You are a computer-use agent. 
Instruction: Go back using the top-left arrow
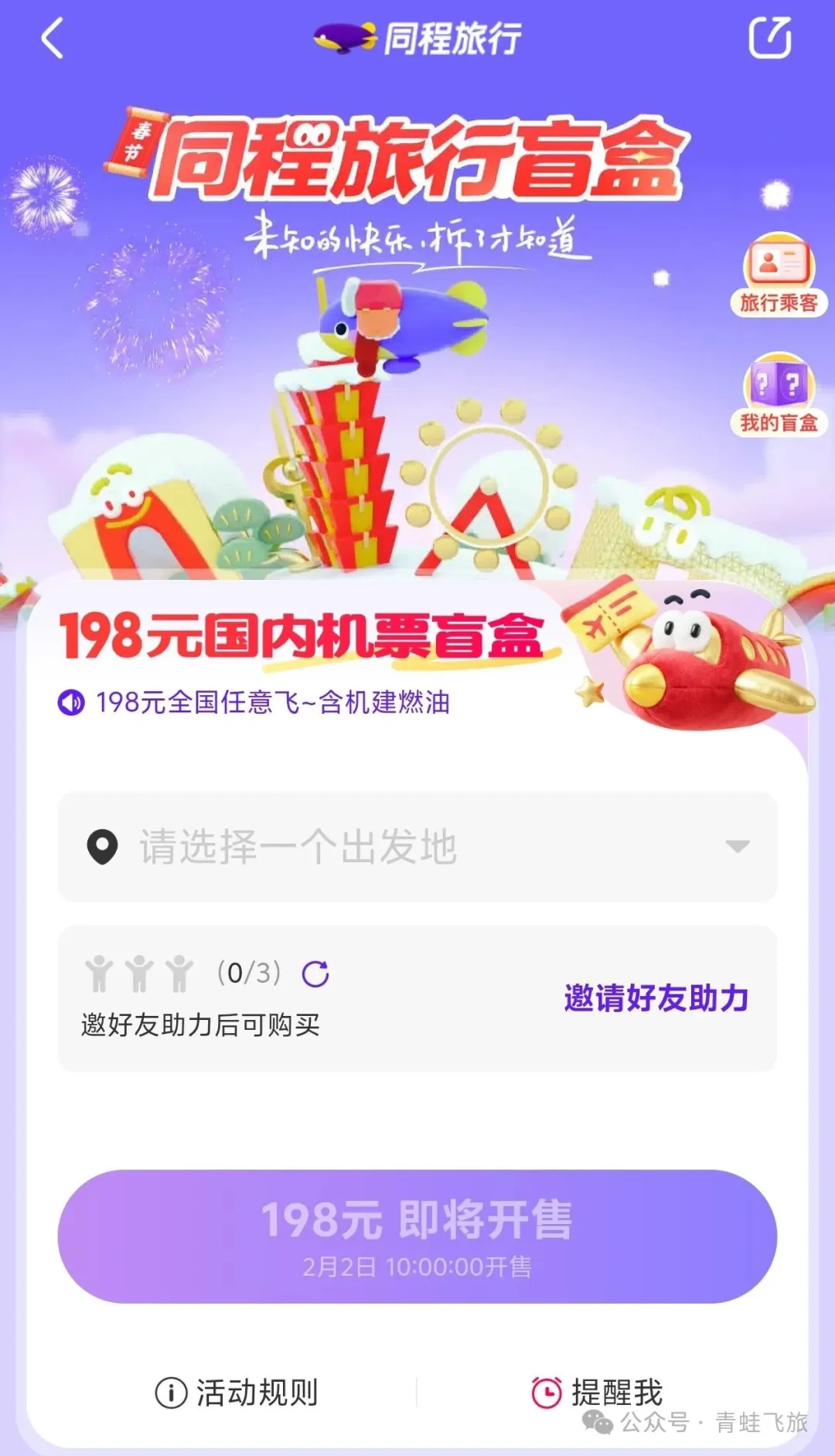coord(53,39)
